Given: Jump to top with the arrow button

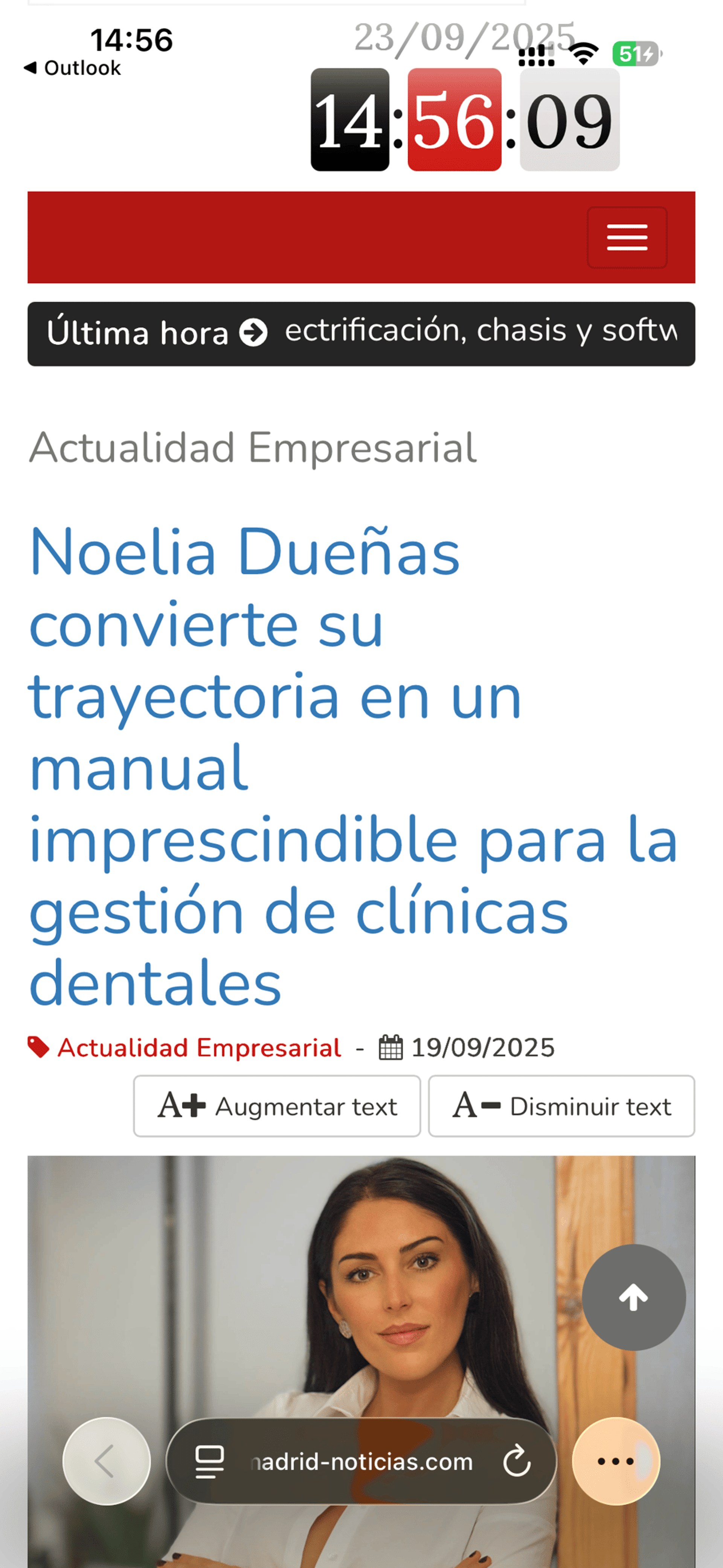Looking at the screenshot, I should point(633,1297).
